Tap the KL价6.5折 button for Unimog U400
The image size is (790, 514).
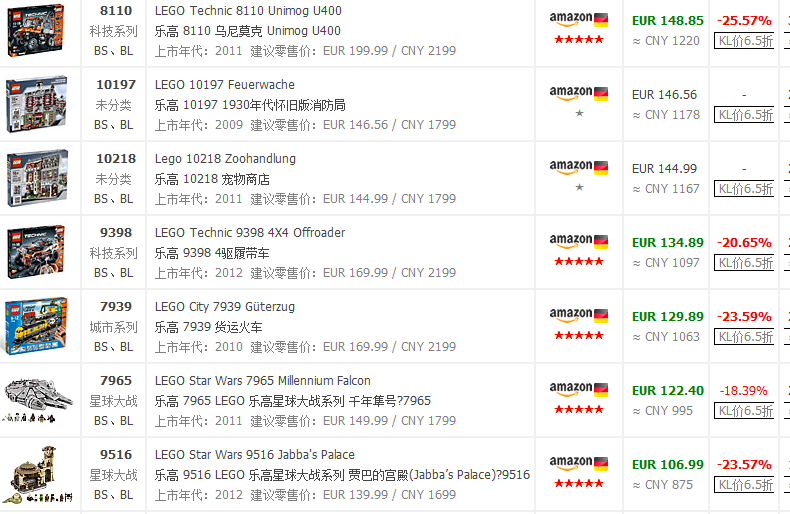744,41
